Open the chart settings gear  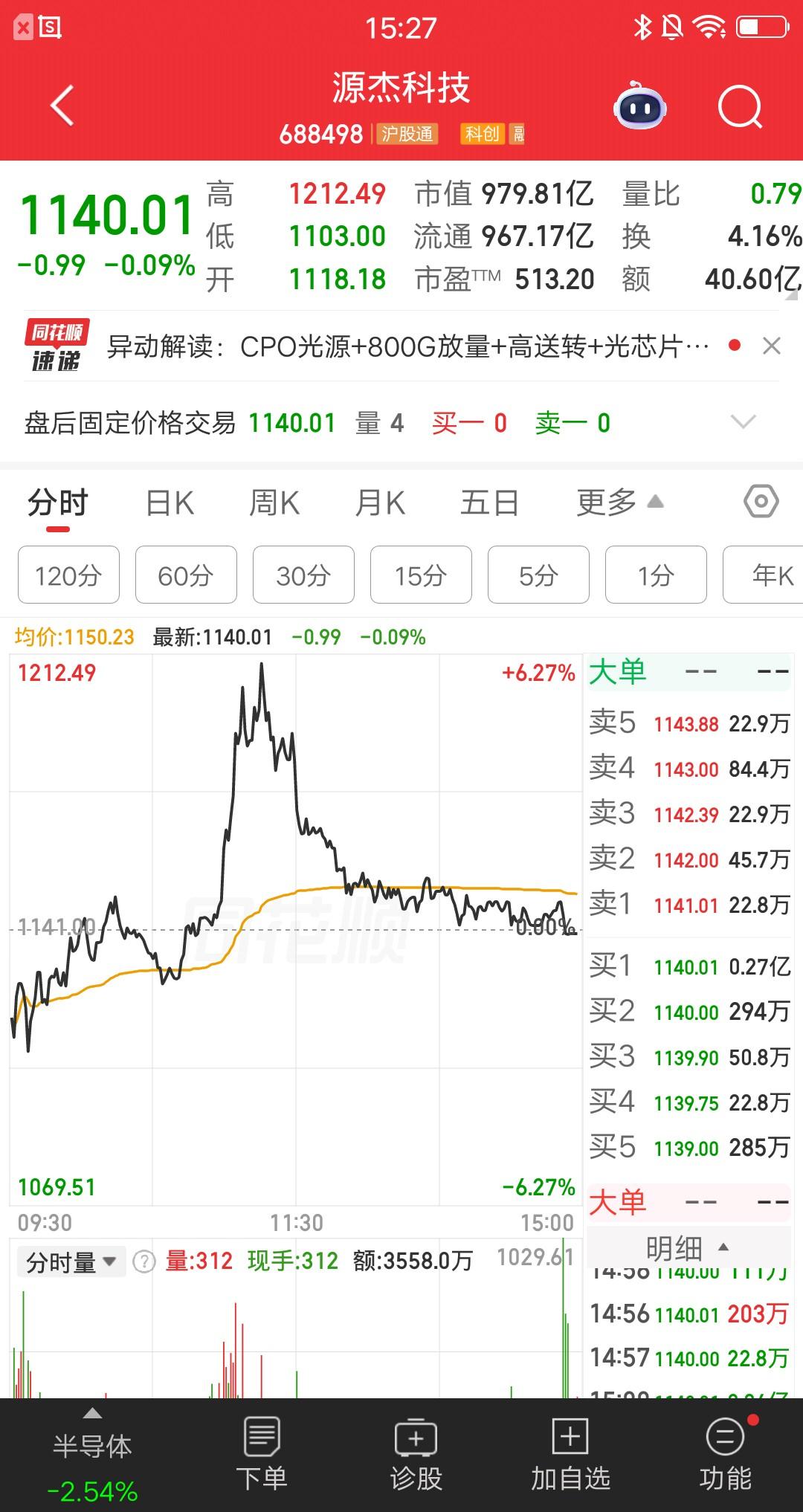click(761, 503)
